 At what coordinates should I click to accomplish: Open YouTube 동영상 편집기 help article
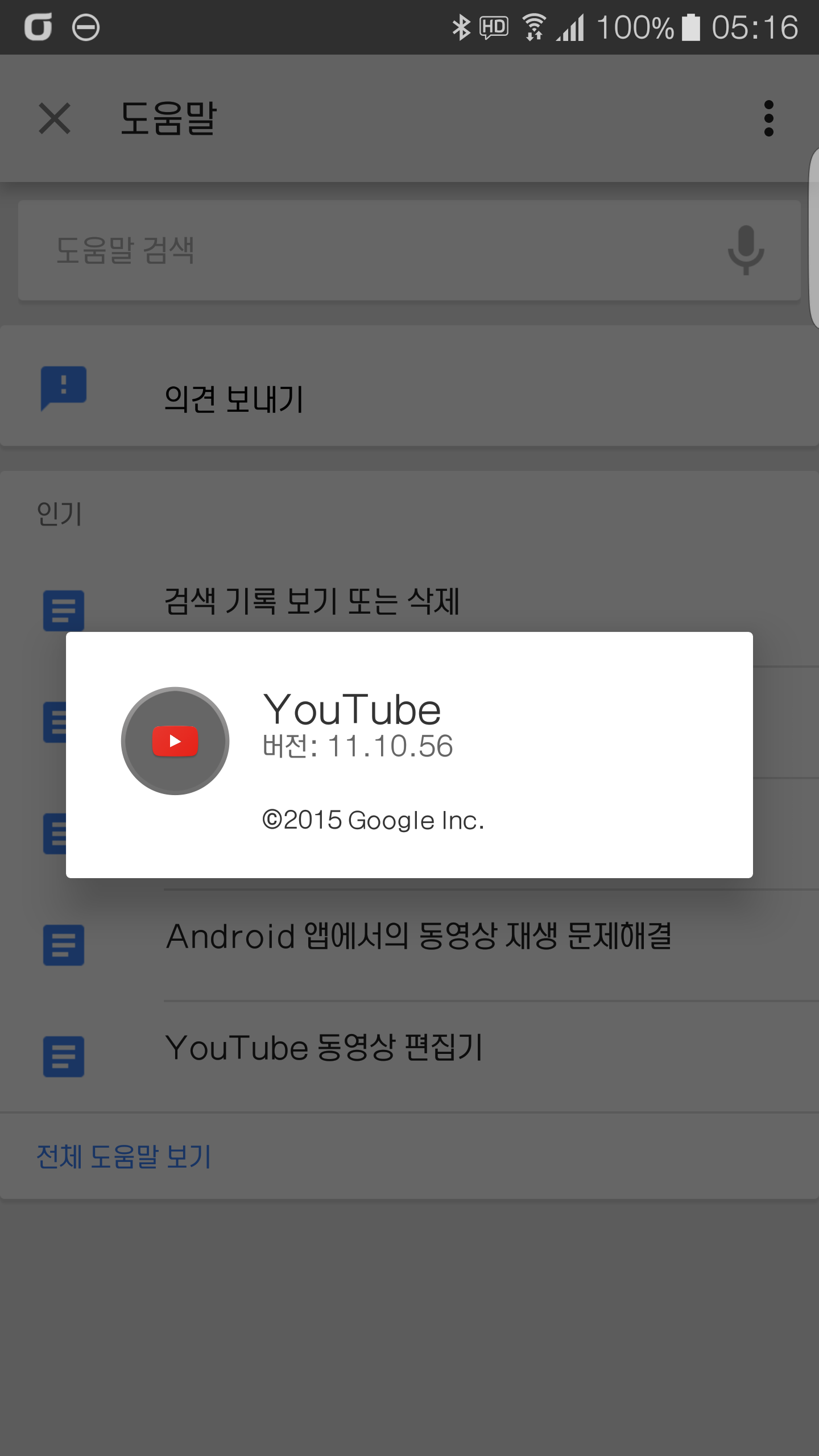(324, 1048)
